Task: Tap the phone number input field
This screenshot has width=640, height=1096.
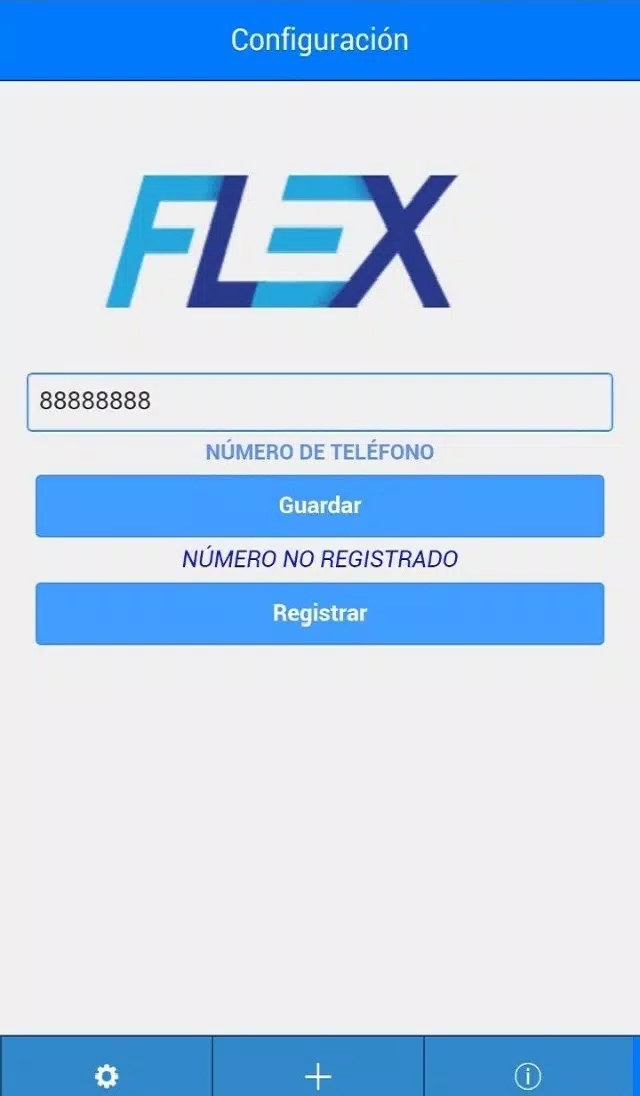Action: tap(320, 402)
